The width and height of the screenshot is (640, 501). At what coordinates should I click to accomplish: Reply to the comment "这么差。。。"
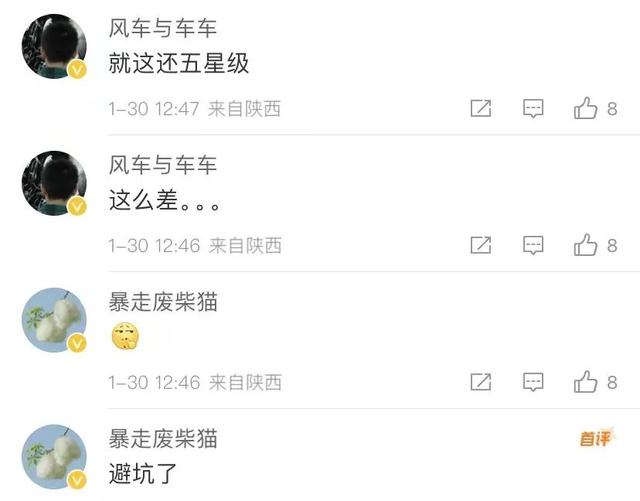tap(534, 245)
